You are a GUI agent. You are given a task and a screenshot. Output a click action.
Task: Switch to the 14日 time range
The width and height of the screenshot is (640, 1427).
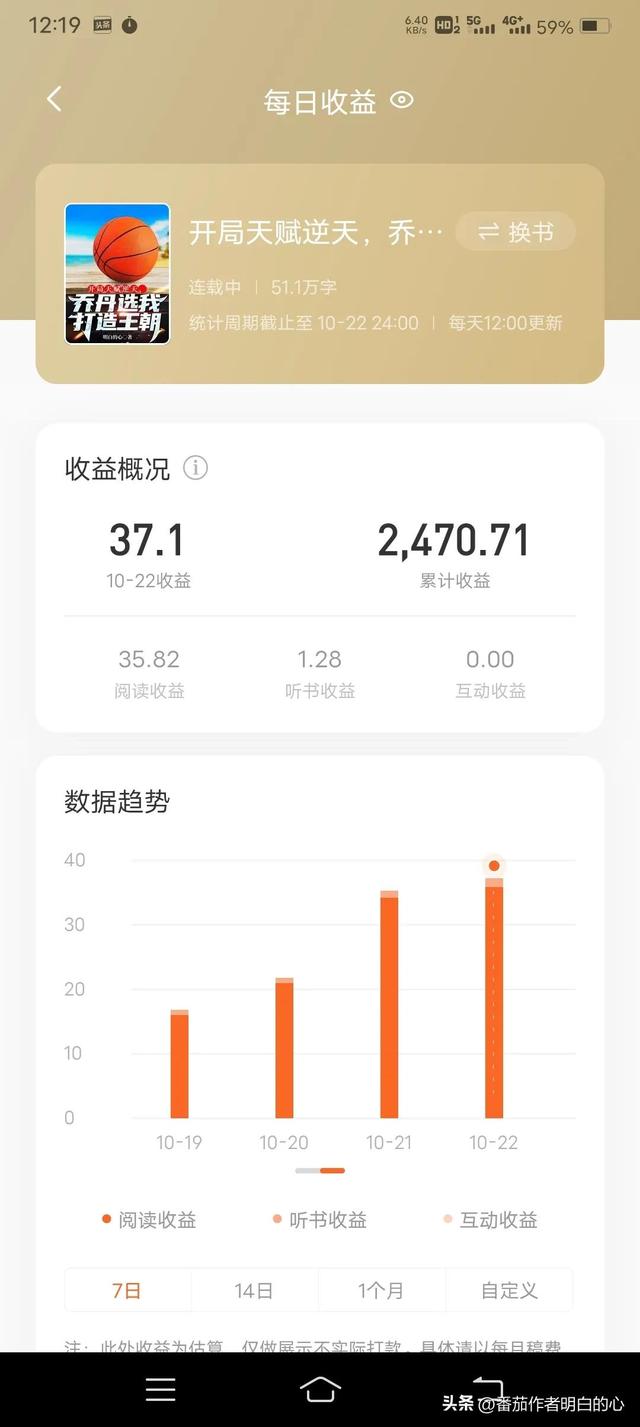click(x=254, y=1290)
